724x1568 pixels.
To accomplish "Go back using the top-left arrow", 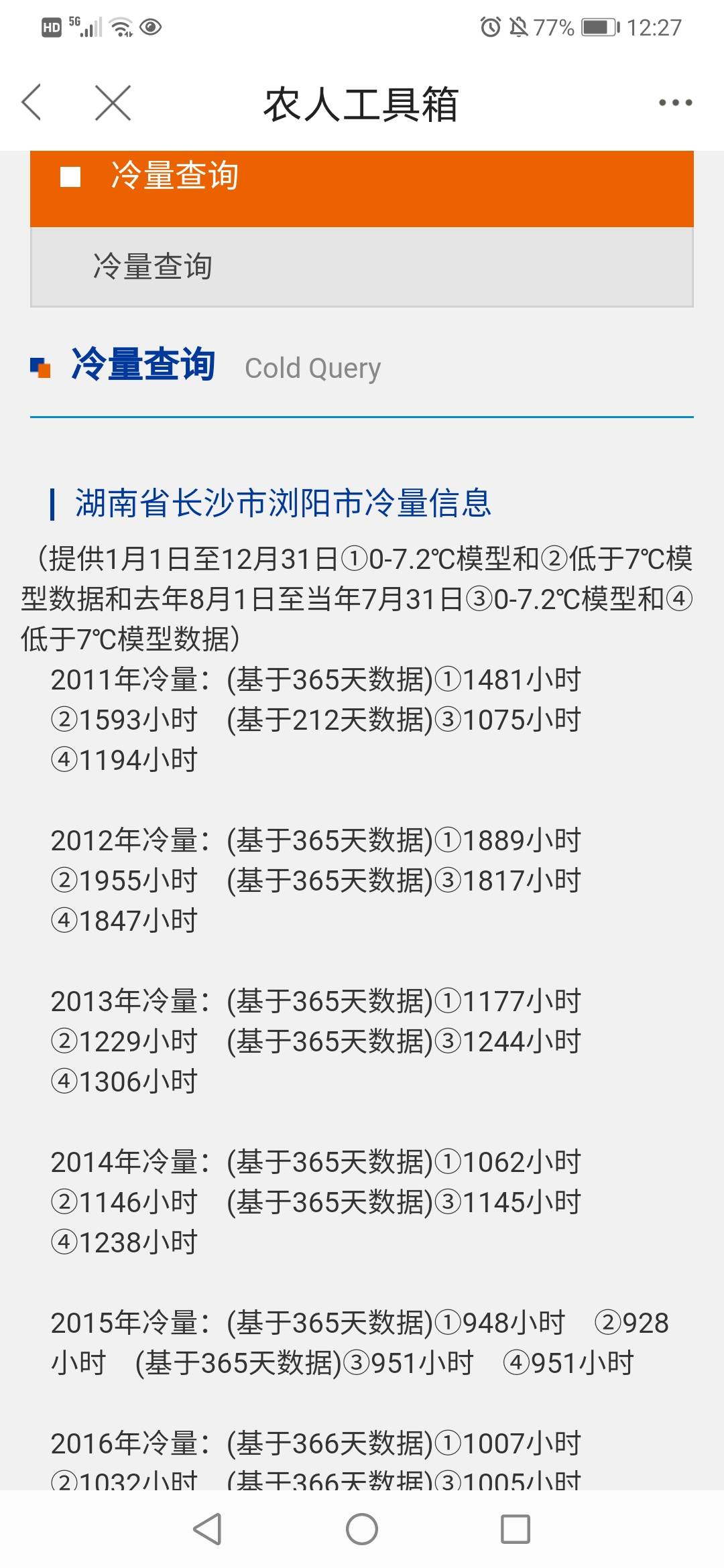I will coord(32,103).
